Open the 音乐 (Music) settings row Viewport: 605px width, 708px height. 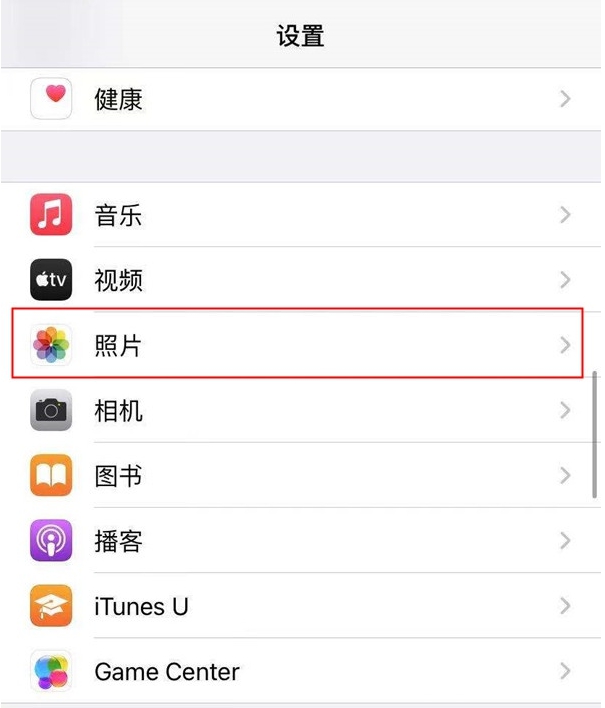click(300, 215)
